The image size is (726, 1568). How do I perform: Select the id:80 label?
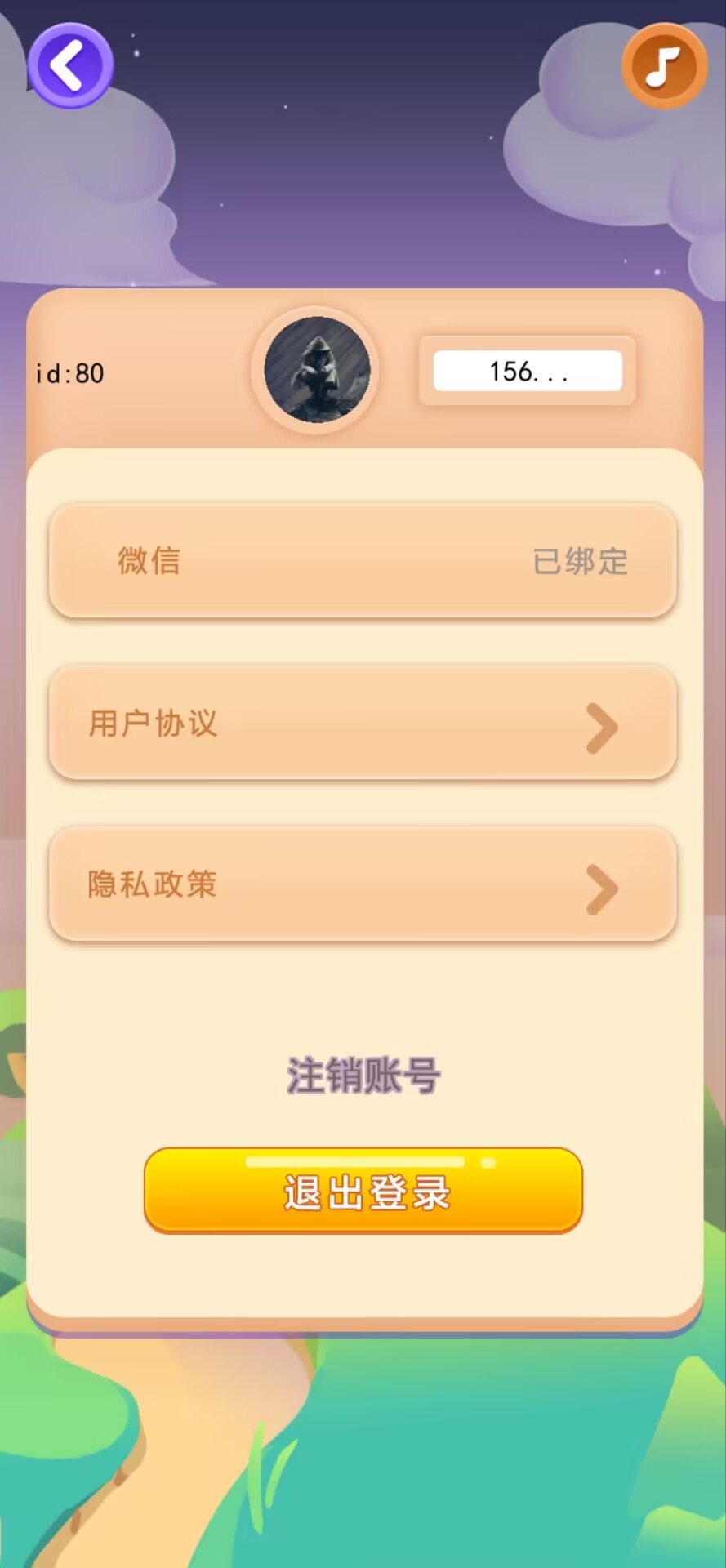tap(69, 372)
